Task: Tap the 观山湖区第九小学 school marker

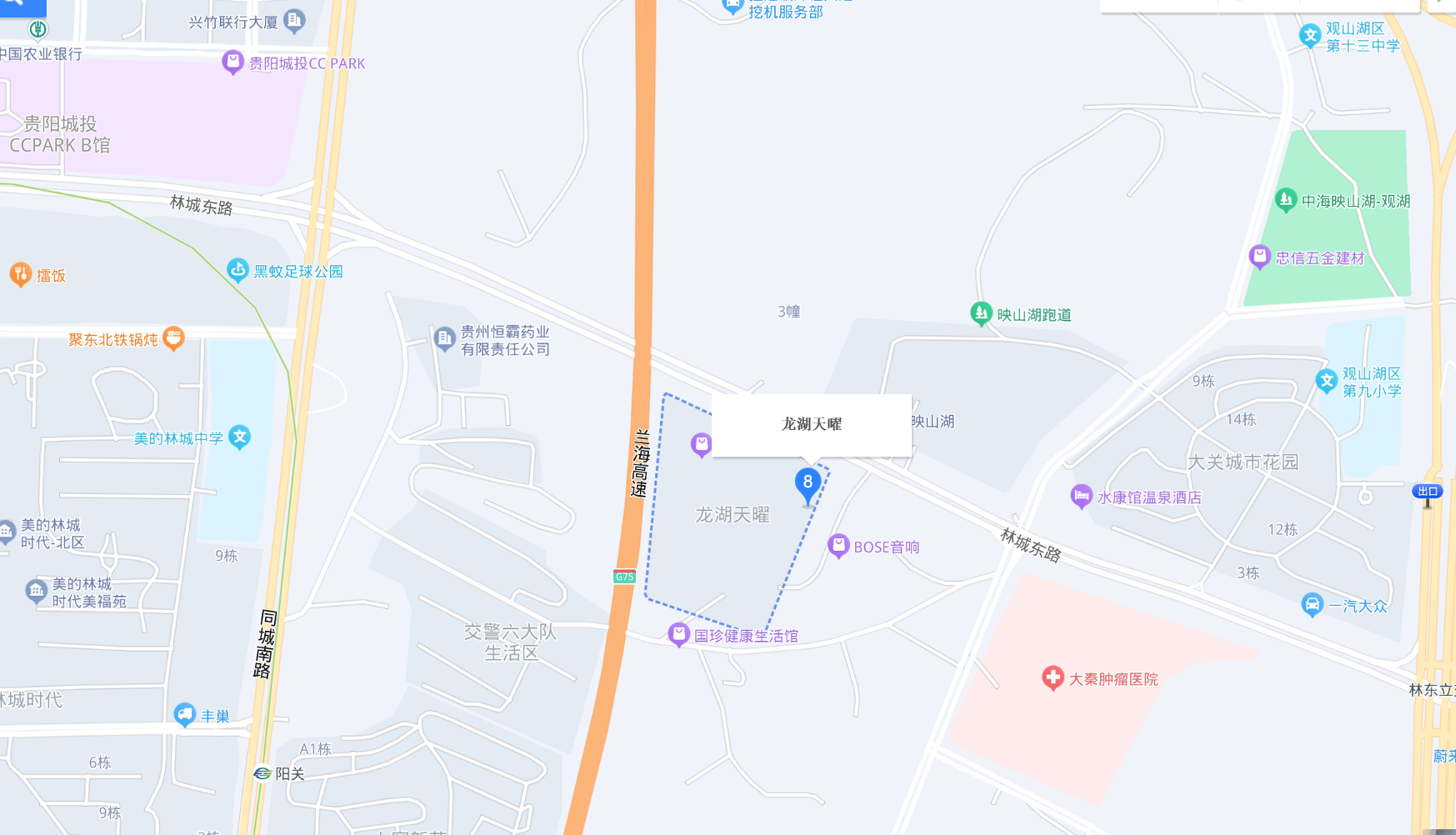Action: click(x=1325, y=381)
